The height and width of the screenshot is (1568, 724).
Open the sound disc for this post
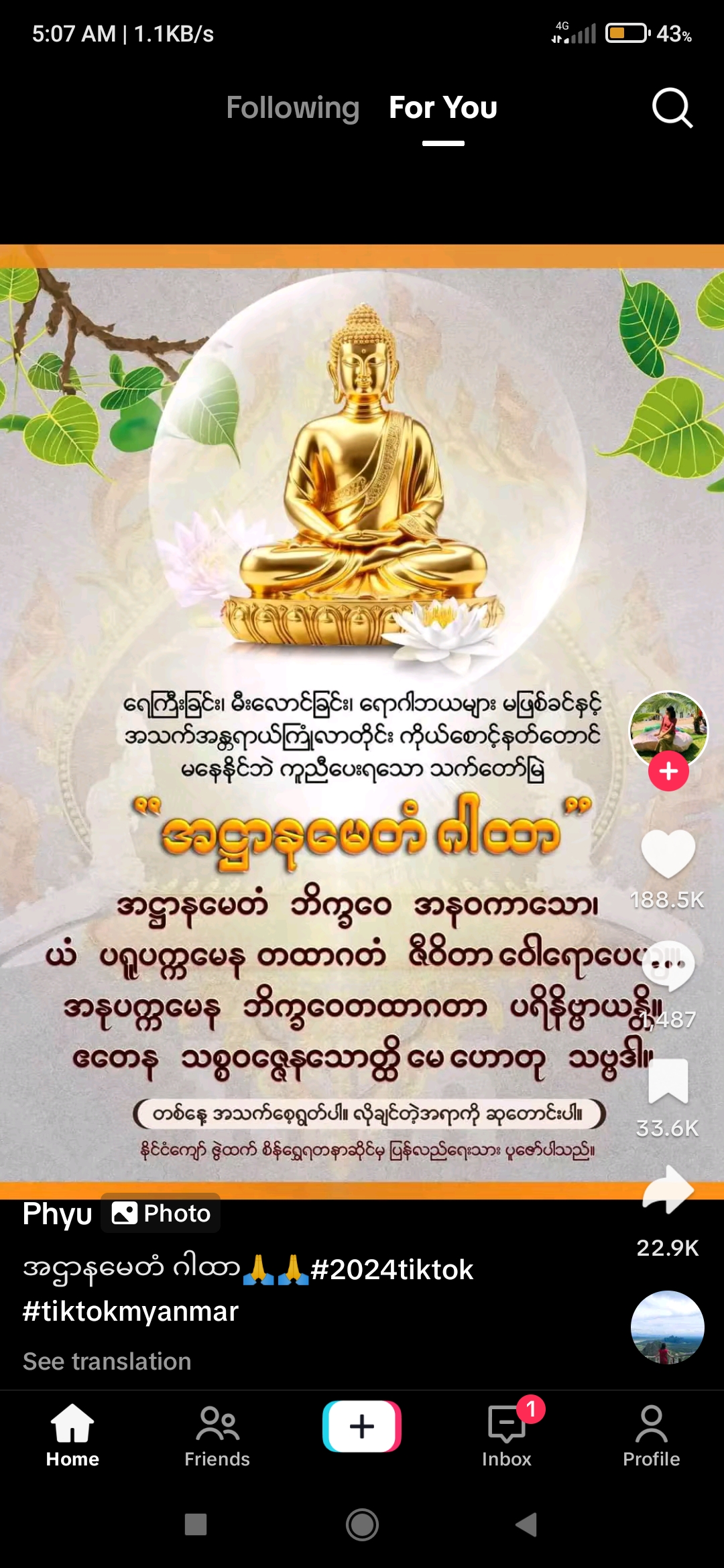click(667, 1327)
